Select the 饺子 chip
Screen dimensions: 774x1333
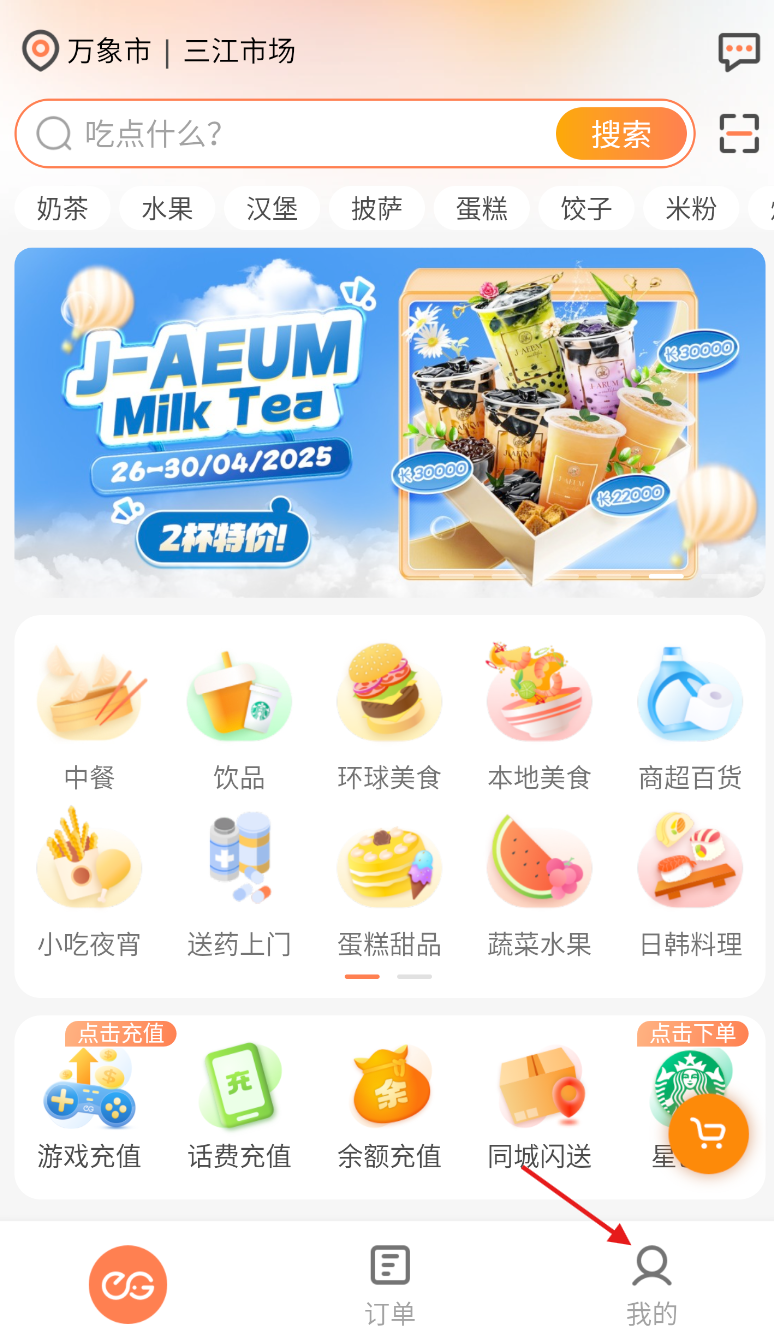click(x=586, y=208)
